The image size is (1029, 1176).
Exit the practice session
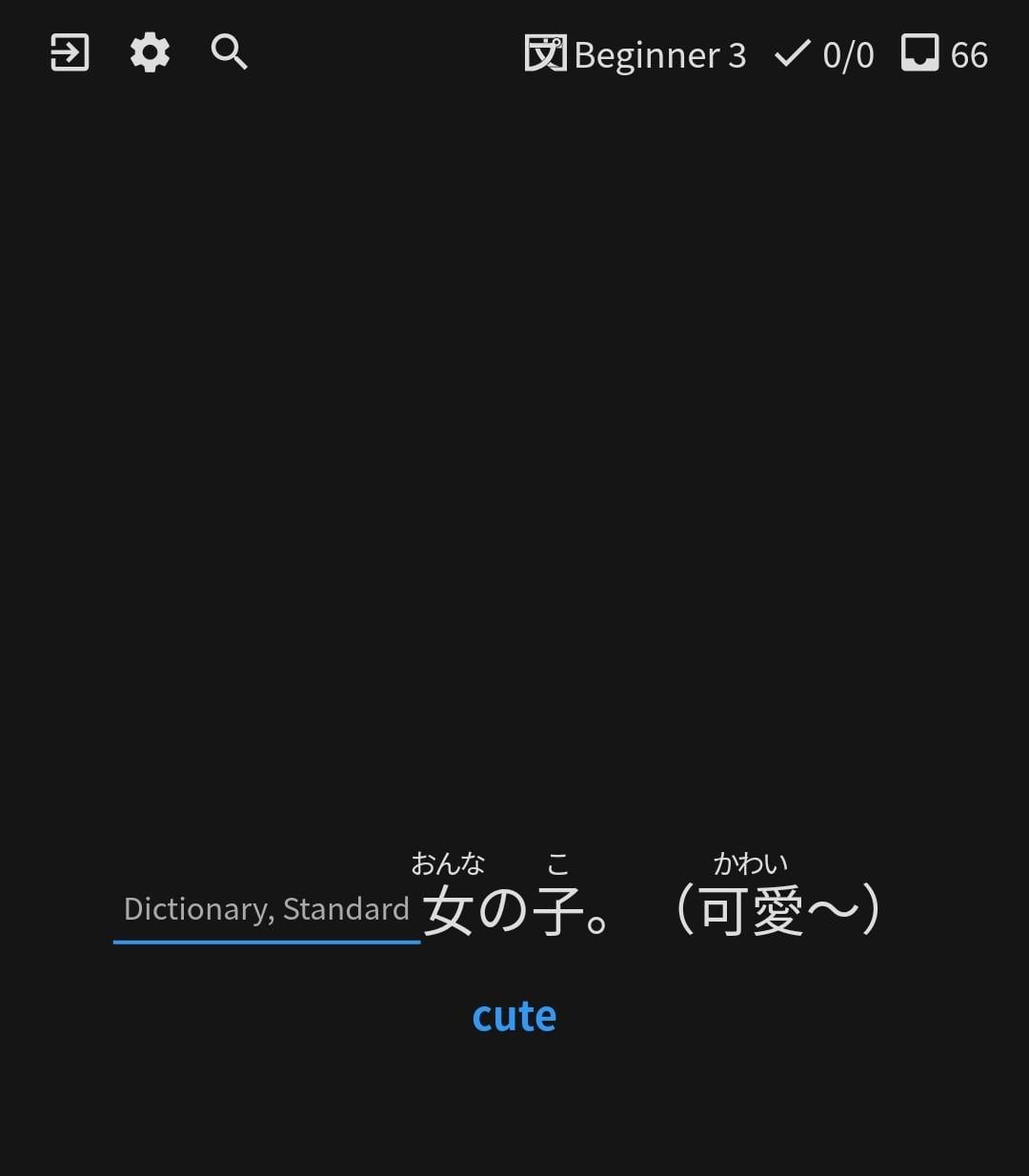click(70, 52)
